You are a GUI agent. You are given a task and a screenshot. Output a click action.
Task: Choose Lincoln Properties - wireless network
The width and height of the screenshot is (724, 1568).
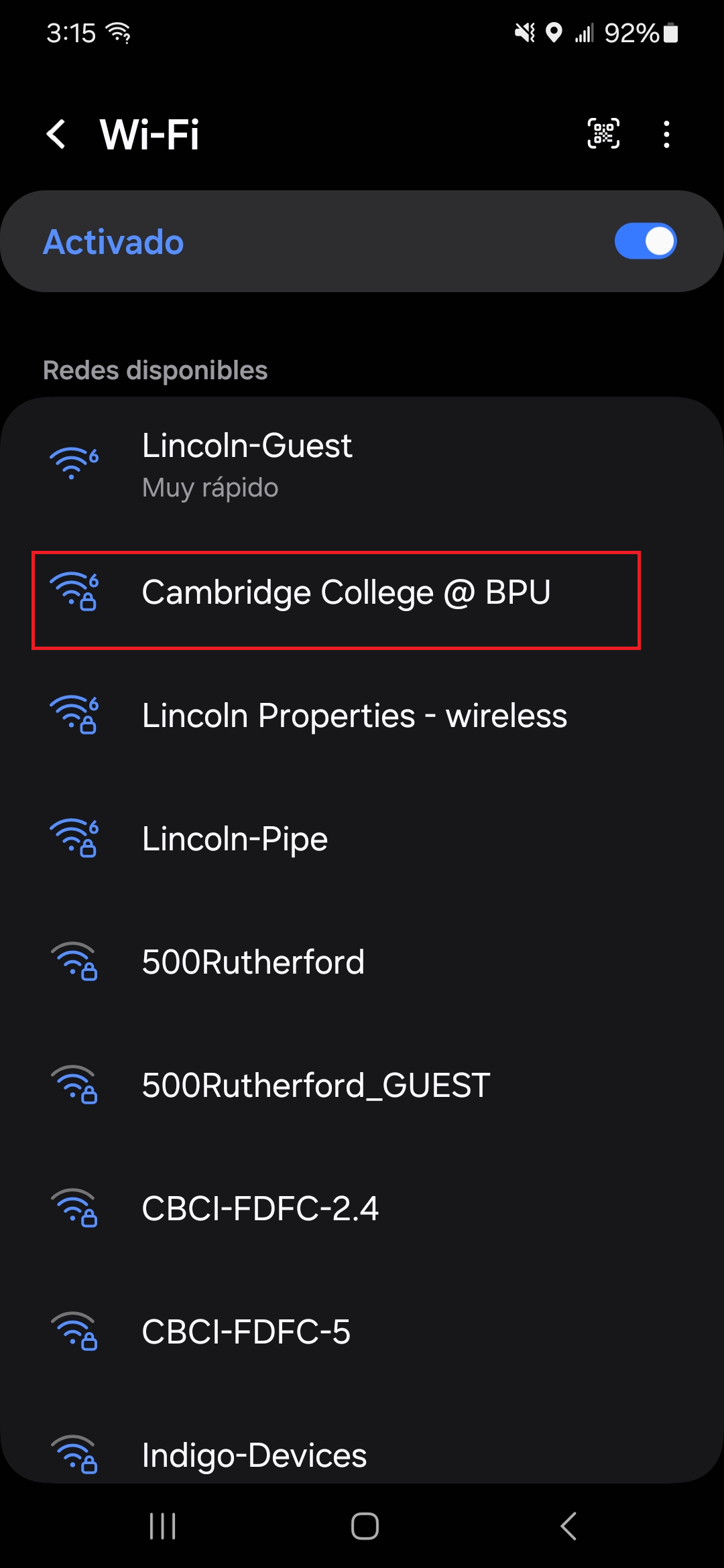click(x=354, y=716)
